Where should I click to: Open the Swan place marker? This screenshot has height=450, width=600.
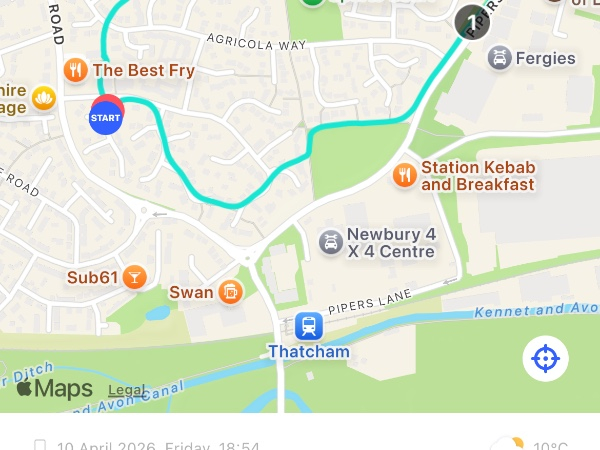[231, 291]
